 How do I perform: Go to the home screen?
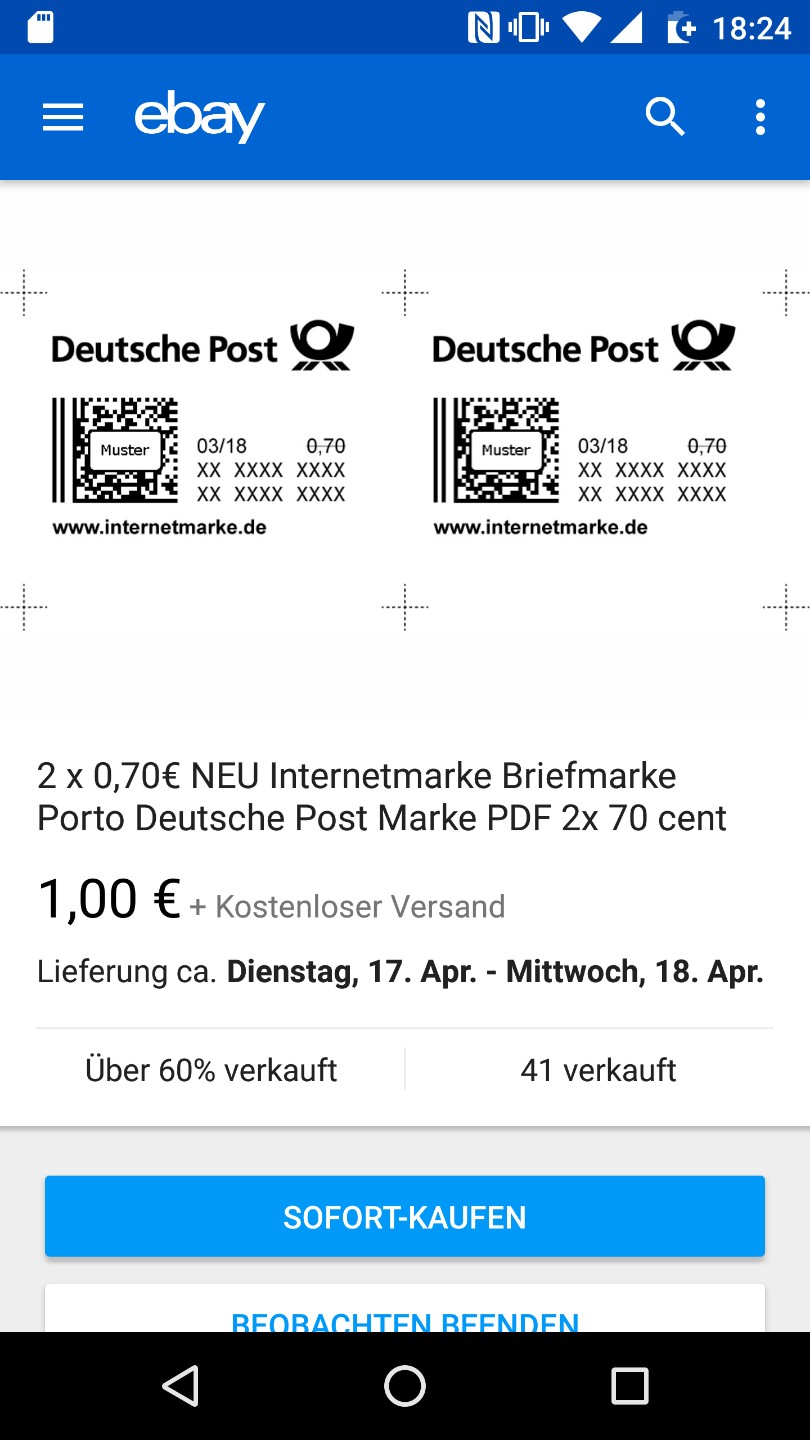click(x=405, y=1386)
